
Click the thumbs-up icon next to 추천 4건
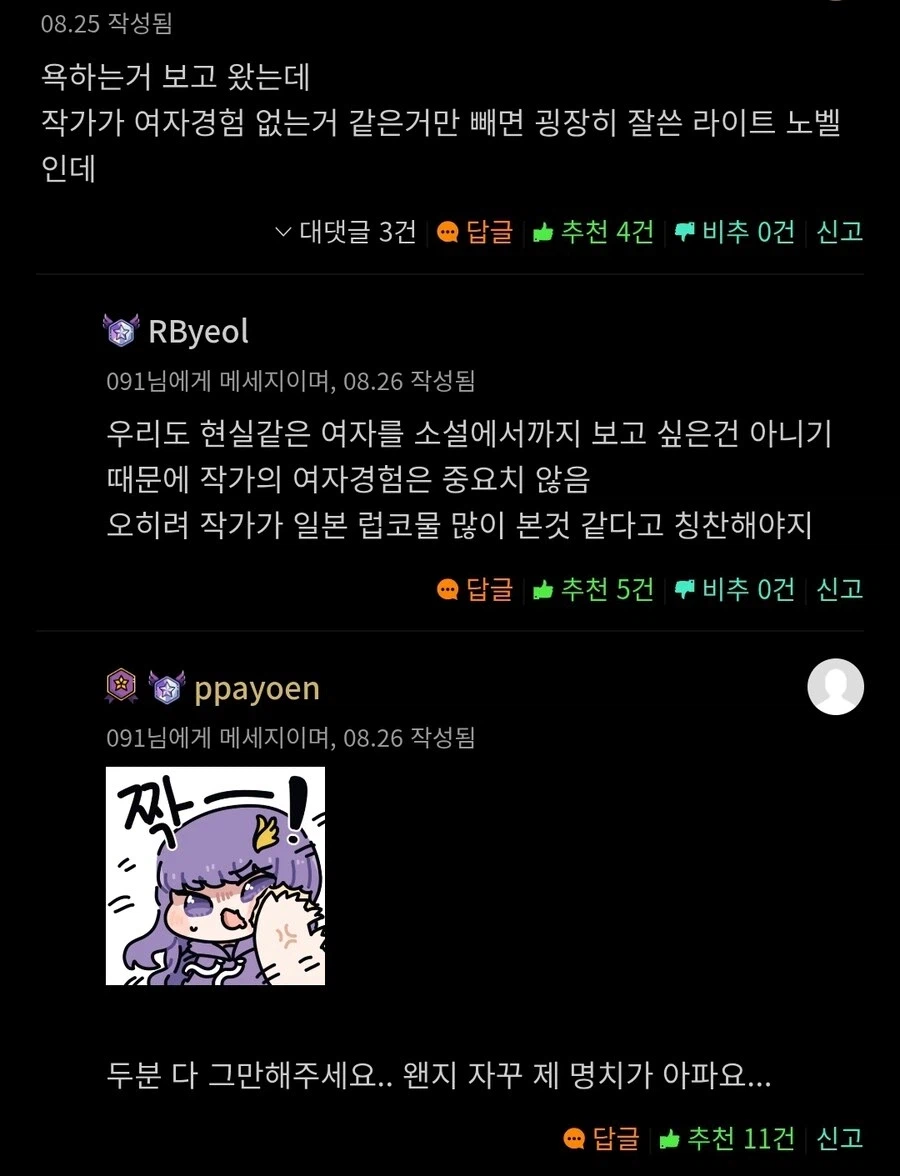[x=543, y=232]
